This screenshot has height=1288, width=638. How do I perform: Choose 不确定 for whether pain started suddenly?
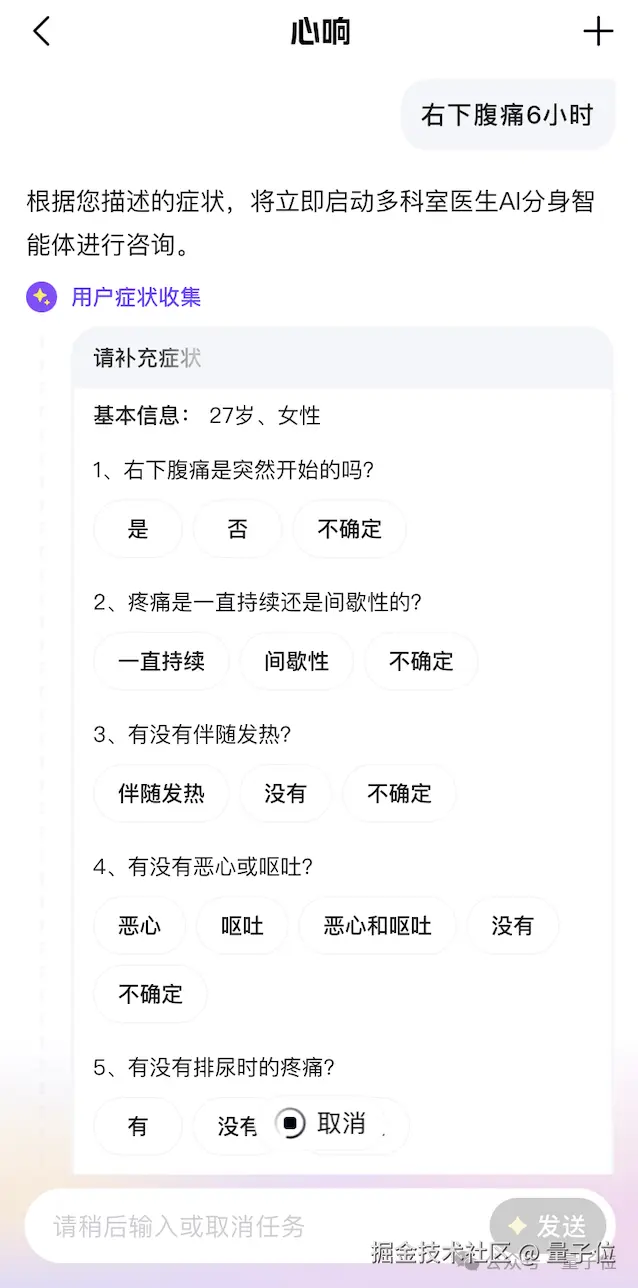[349, 529]
